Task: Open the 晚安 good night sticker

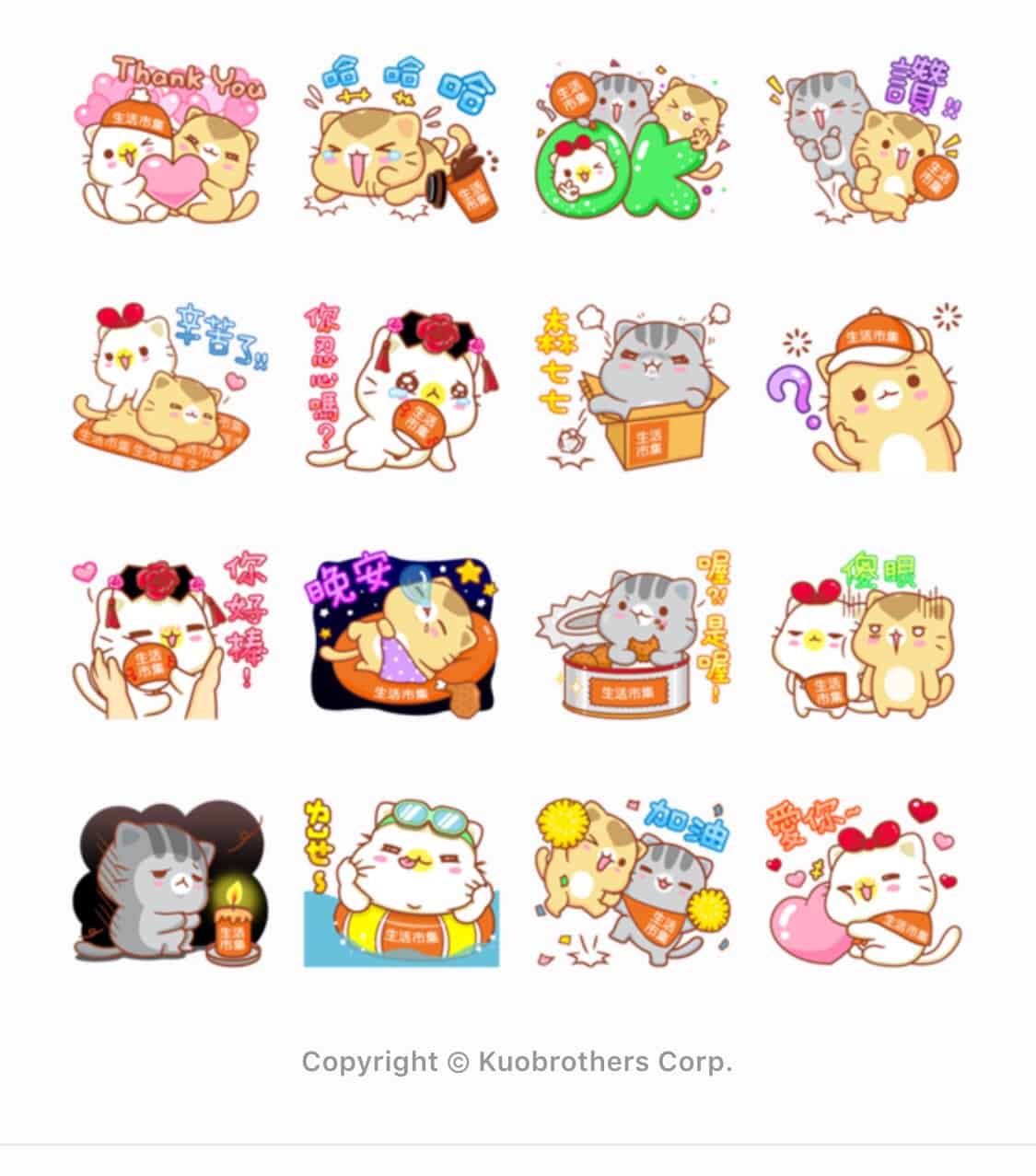Action: 402,634
